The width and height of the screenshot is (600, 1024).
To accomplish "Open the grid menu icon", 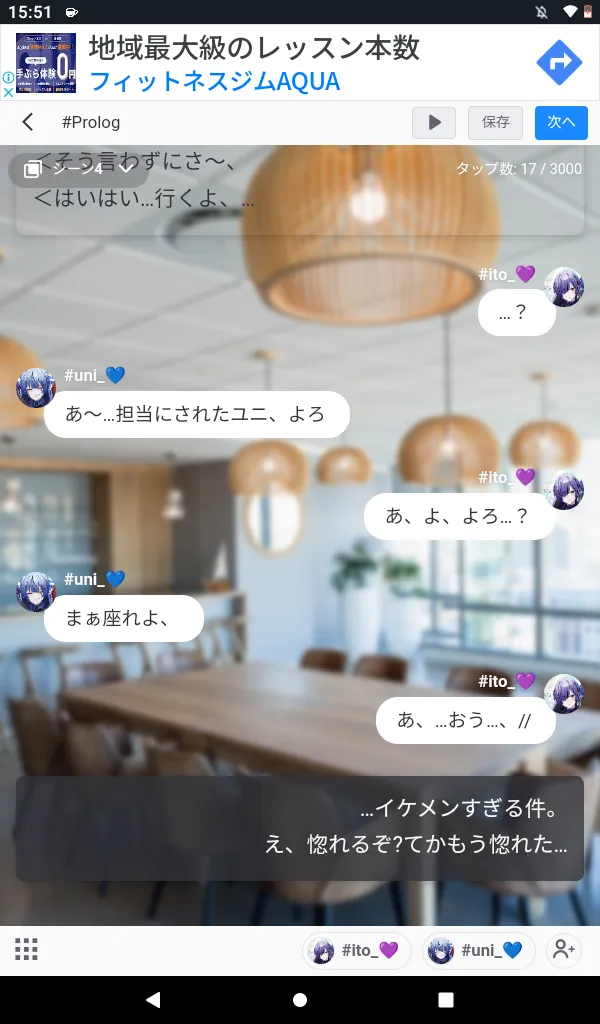I will point(26,950).
